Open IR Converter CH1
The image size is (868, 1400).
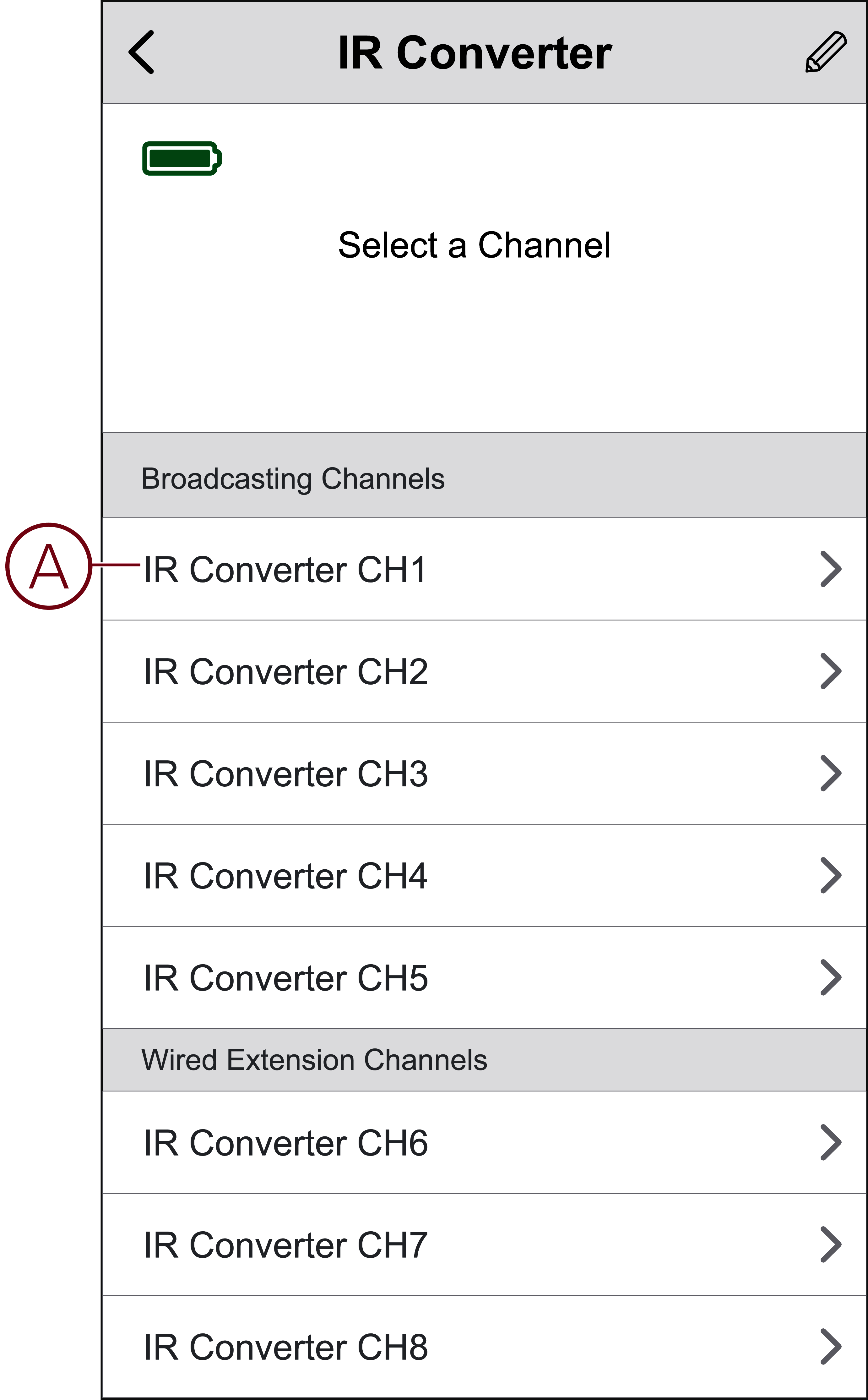pos(484,569)
